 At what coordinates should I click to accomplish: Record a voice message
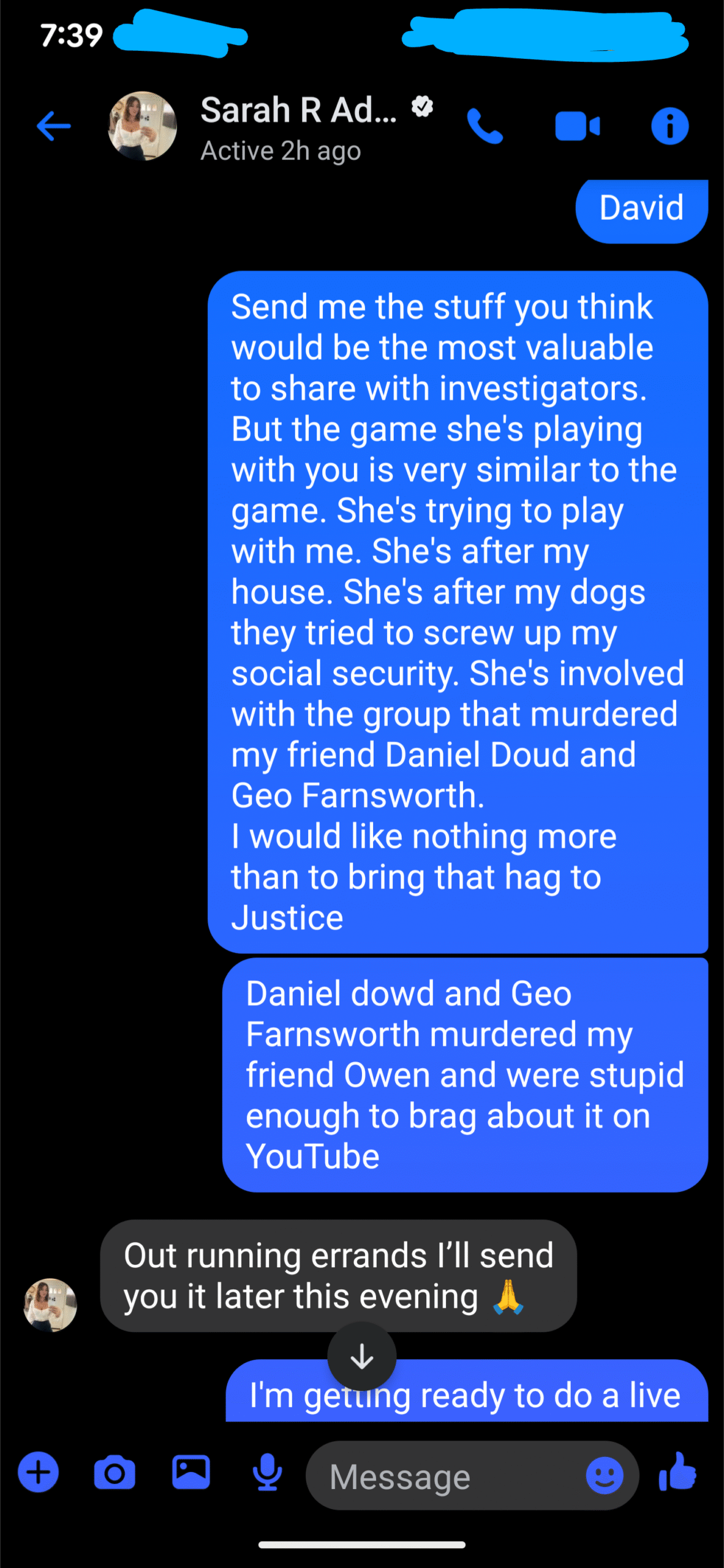(268, 1472)
